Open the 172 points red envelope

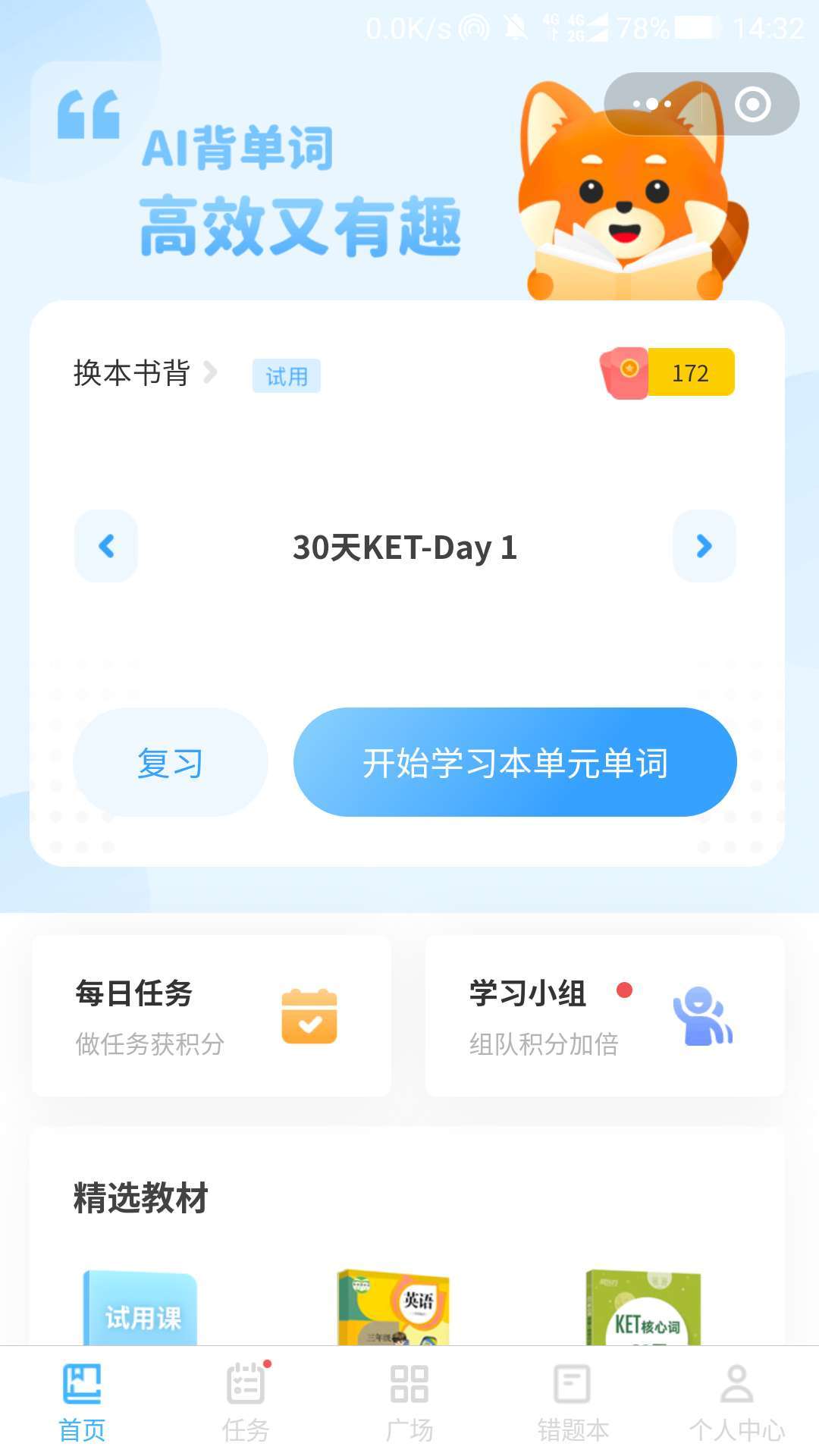(x=667, y=372)
